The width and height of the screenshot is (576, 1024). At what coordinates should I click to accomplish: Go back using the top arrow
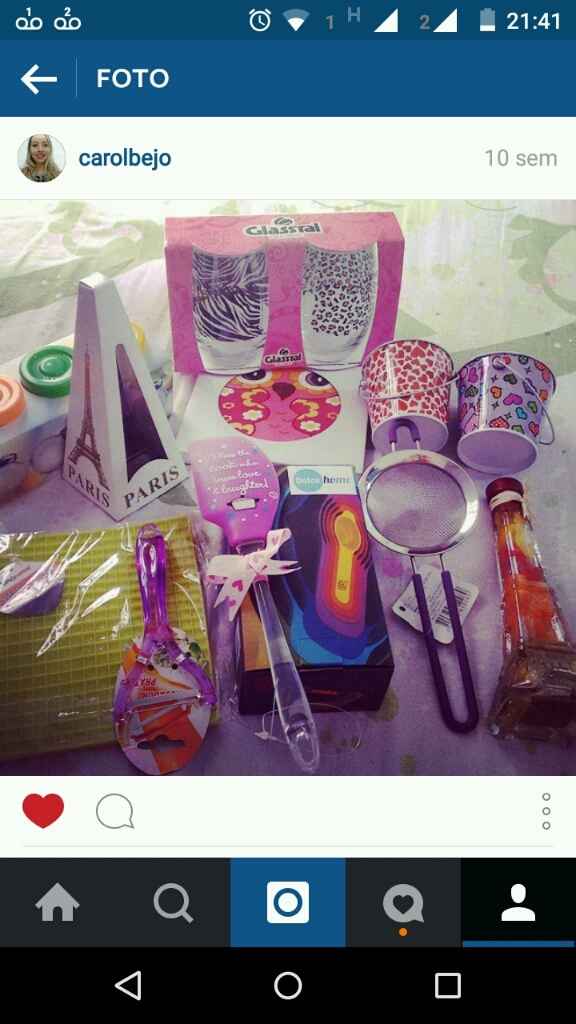tap(39, 79)
